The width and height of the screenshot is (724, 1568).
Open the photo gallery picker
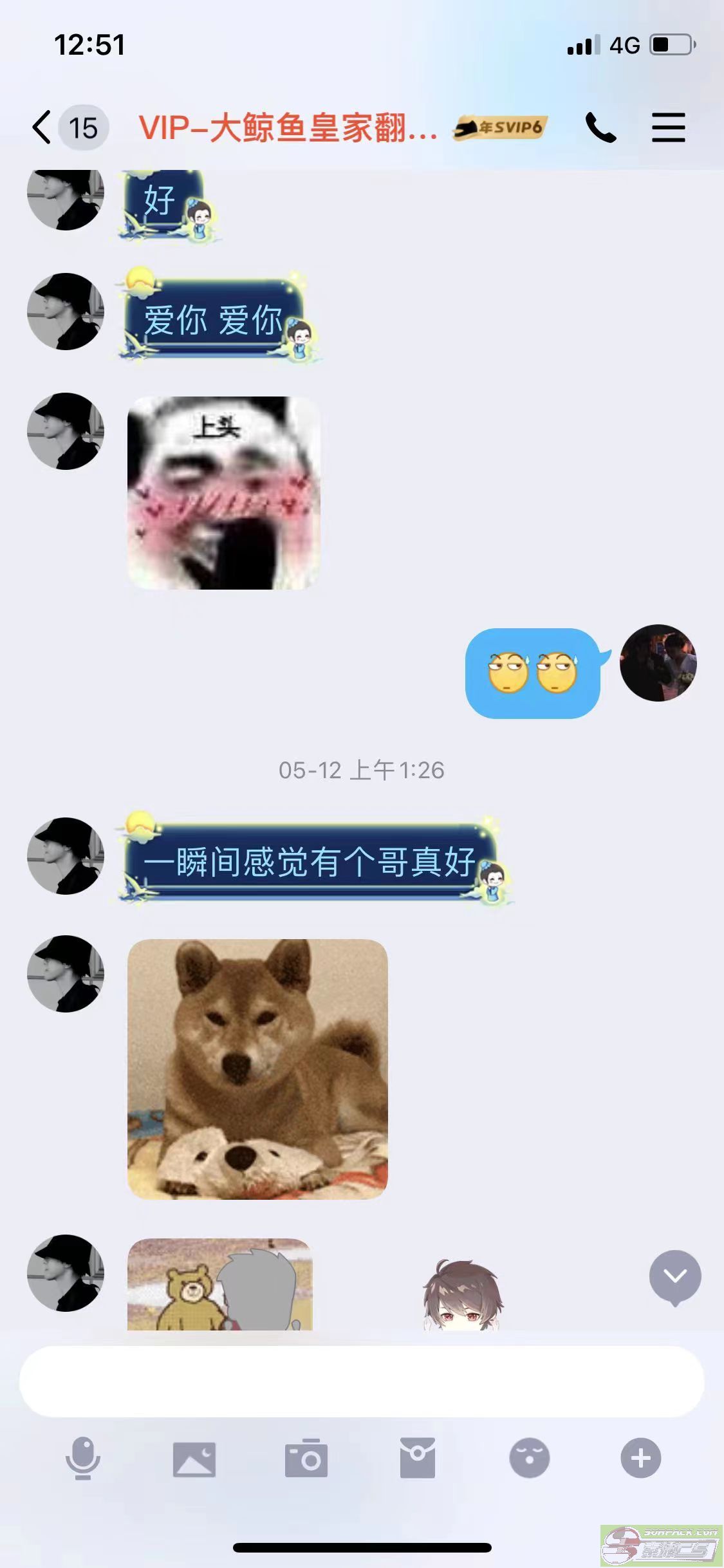click(194, 1459)
